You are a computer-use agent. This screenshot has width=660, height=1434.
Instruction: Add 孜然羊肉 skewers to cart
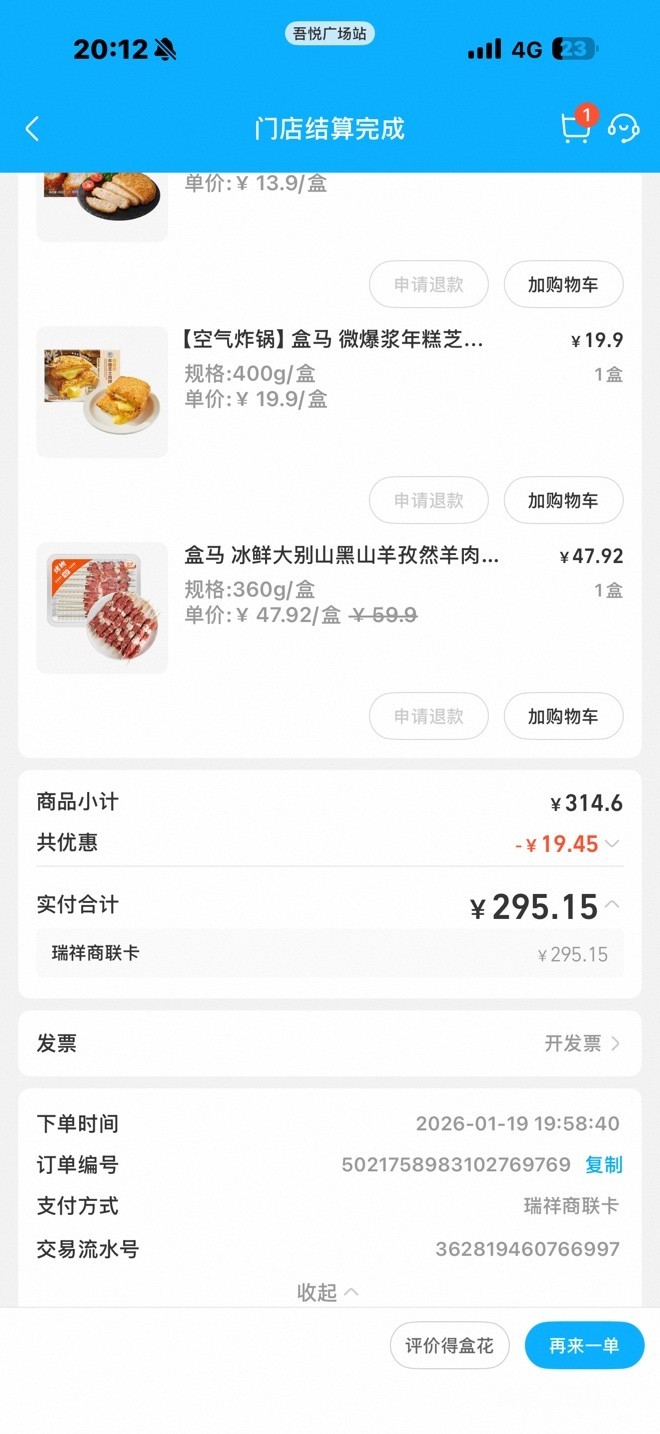pos(563,716)
